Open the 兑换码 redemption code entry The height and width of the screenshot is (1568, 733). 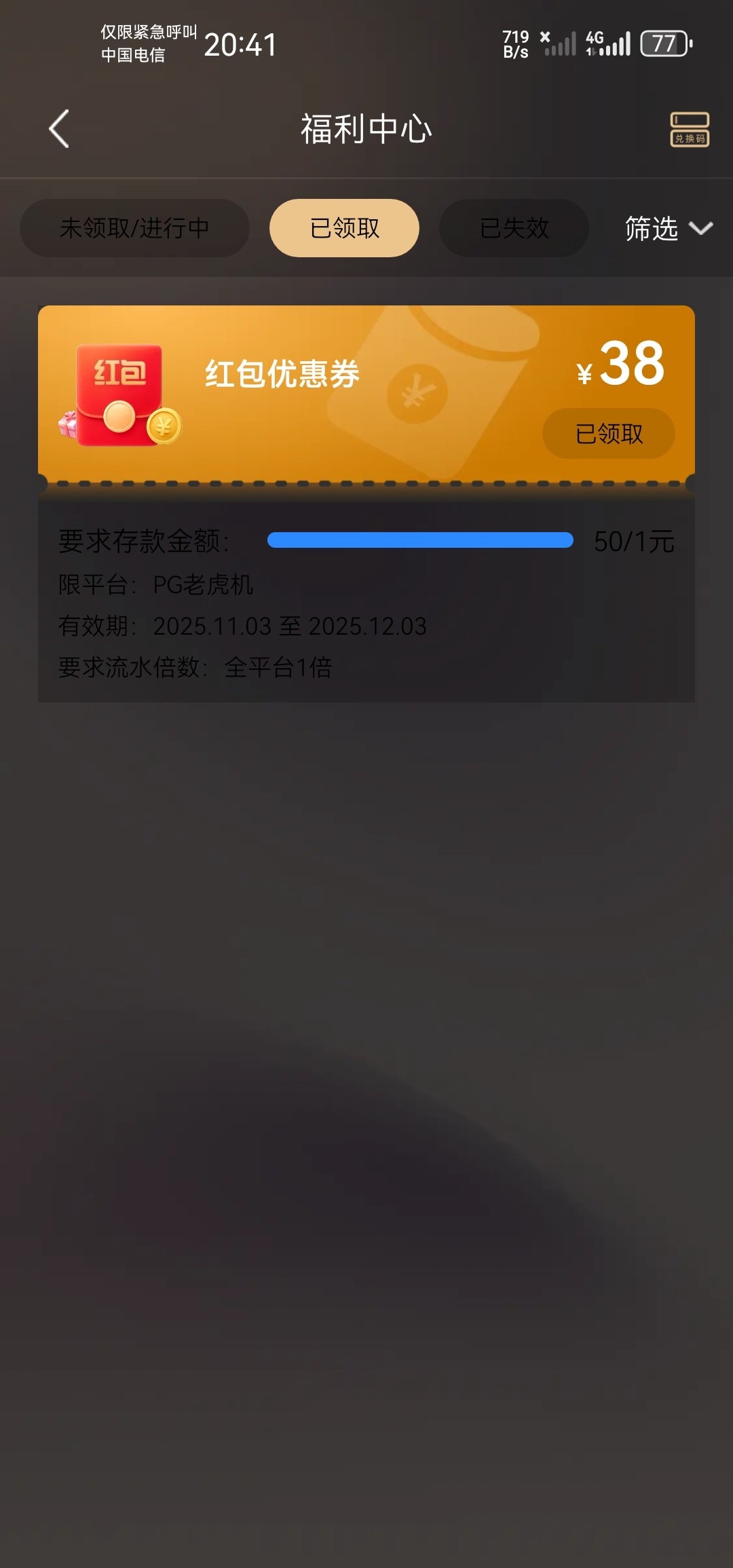click(x=689, y=129)
